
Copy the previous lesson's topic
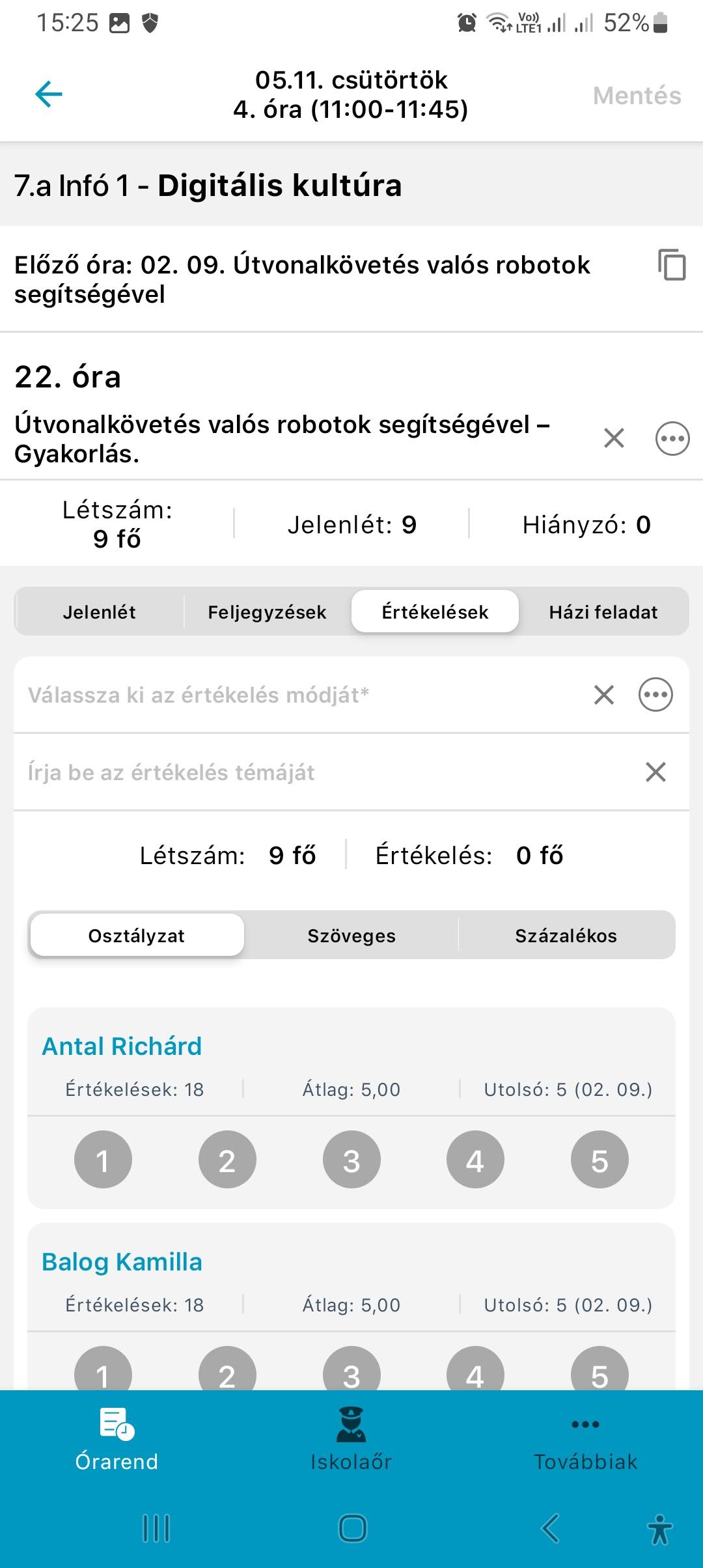[x=672, y=265]
